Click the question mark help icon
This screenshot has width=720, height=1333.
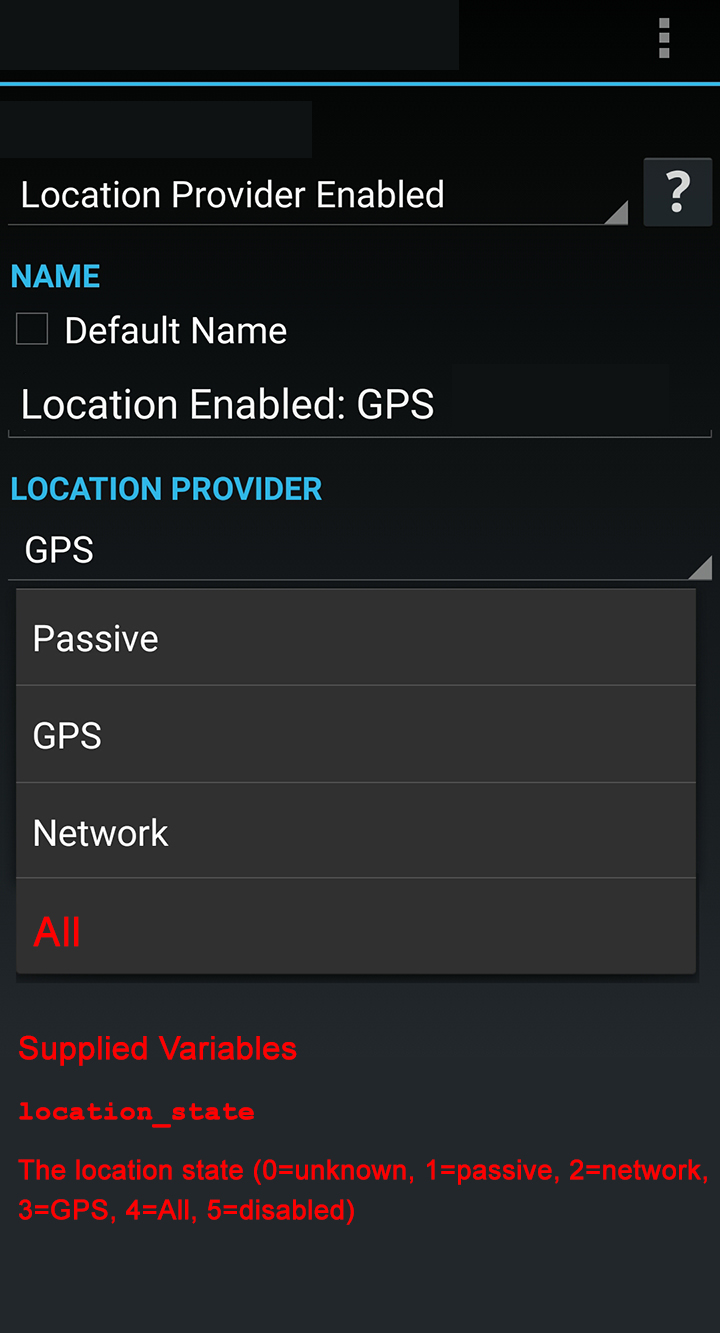(678, 192)
